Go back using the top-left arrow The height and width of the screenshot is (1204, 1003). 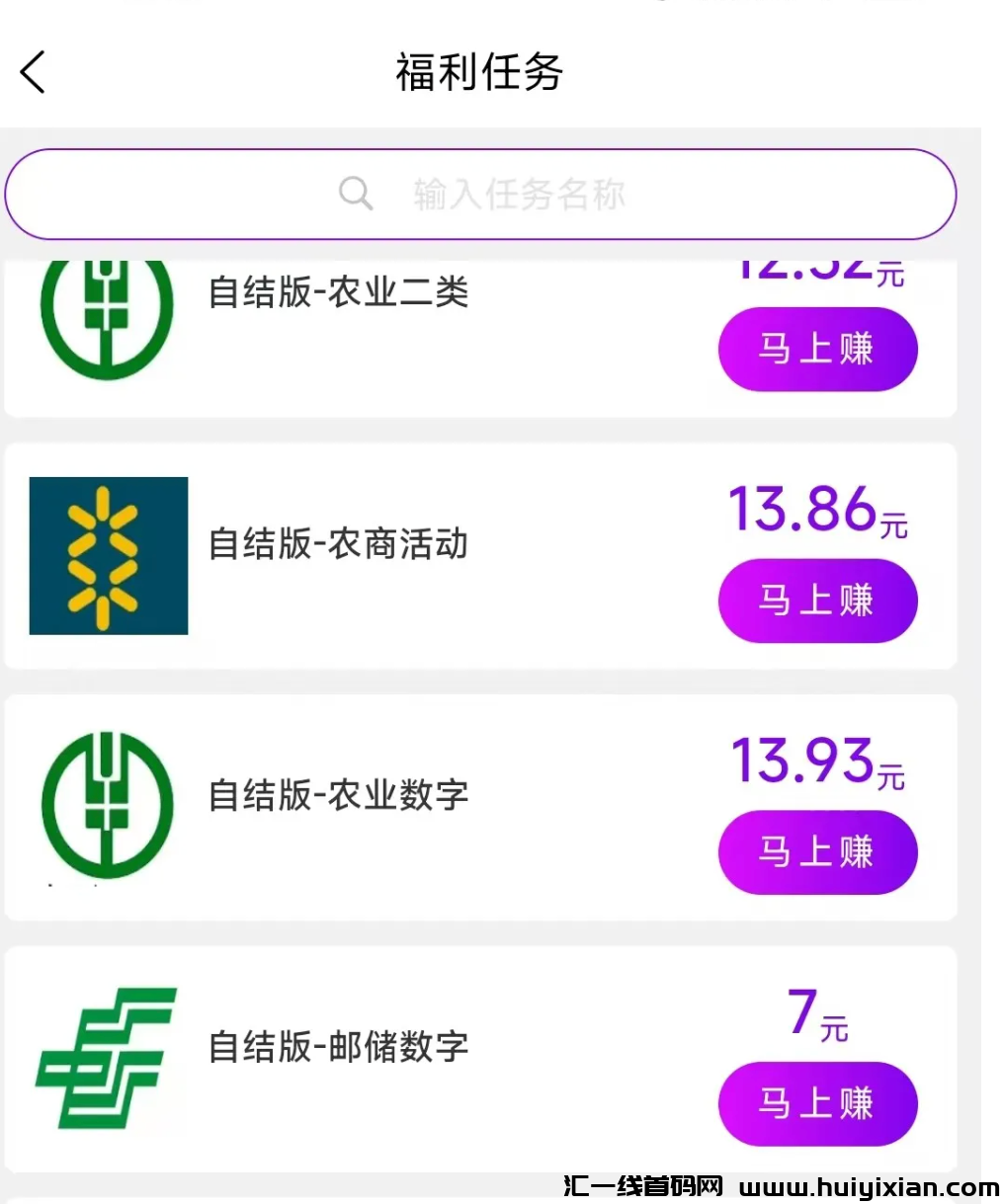click(33, 73)
